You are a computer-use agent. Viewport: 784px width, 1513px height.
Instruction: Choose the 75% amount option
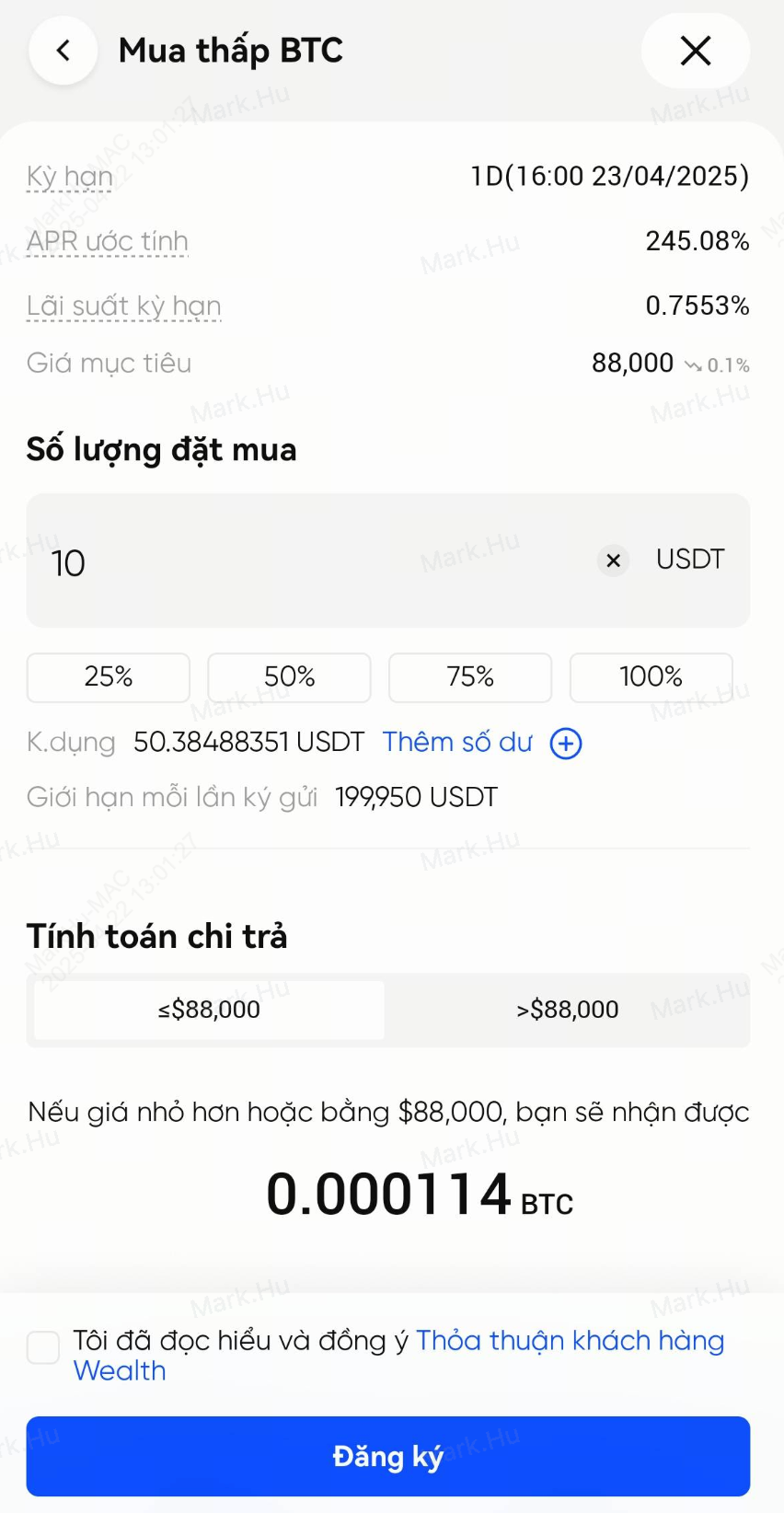470,677
